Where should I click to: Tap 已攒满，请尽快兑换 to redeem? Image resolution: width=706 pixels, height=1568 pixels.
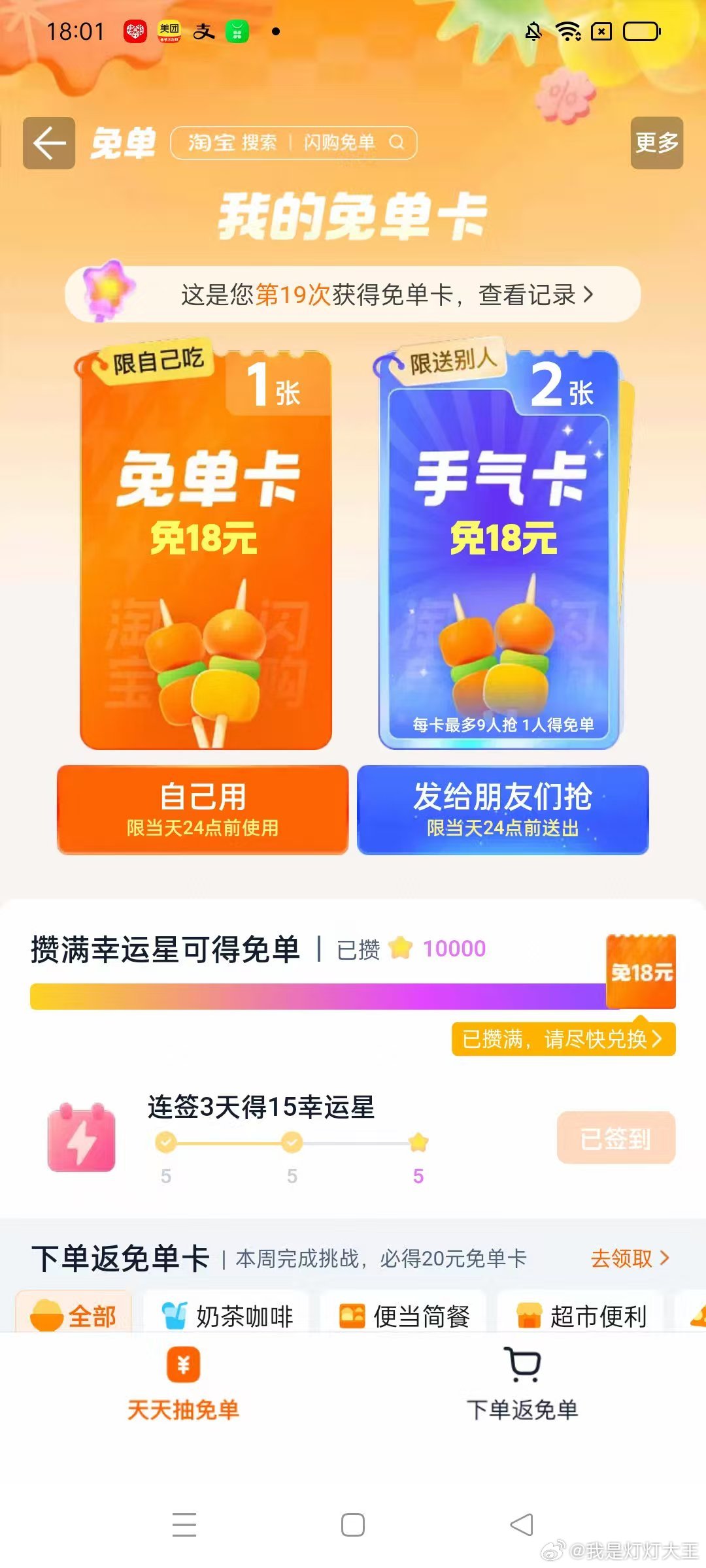tap(563, 1039)
